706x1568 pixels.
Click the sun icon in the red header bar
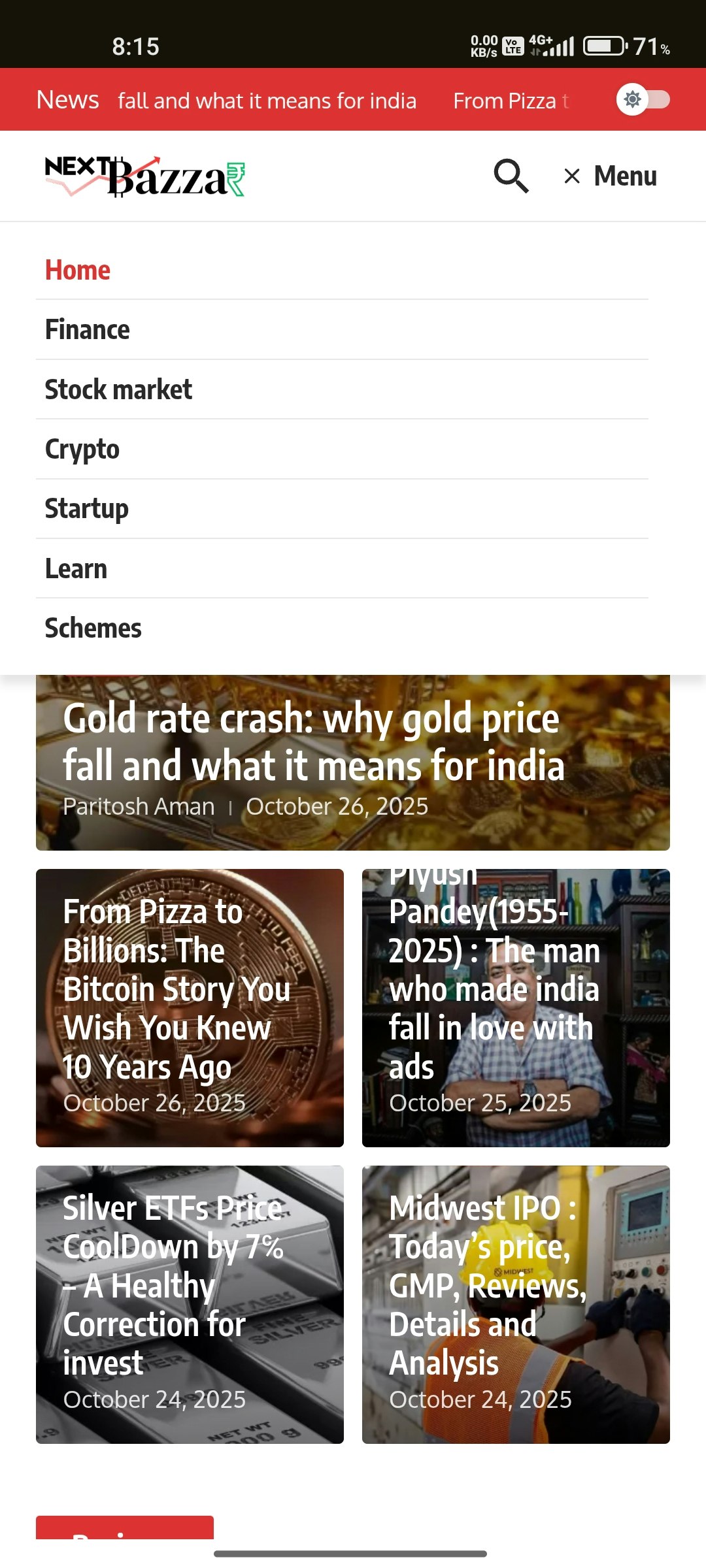[x=631, y=99]
